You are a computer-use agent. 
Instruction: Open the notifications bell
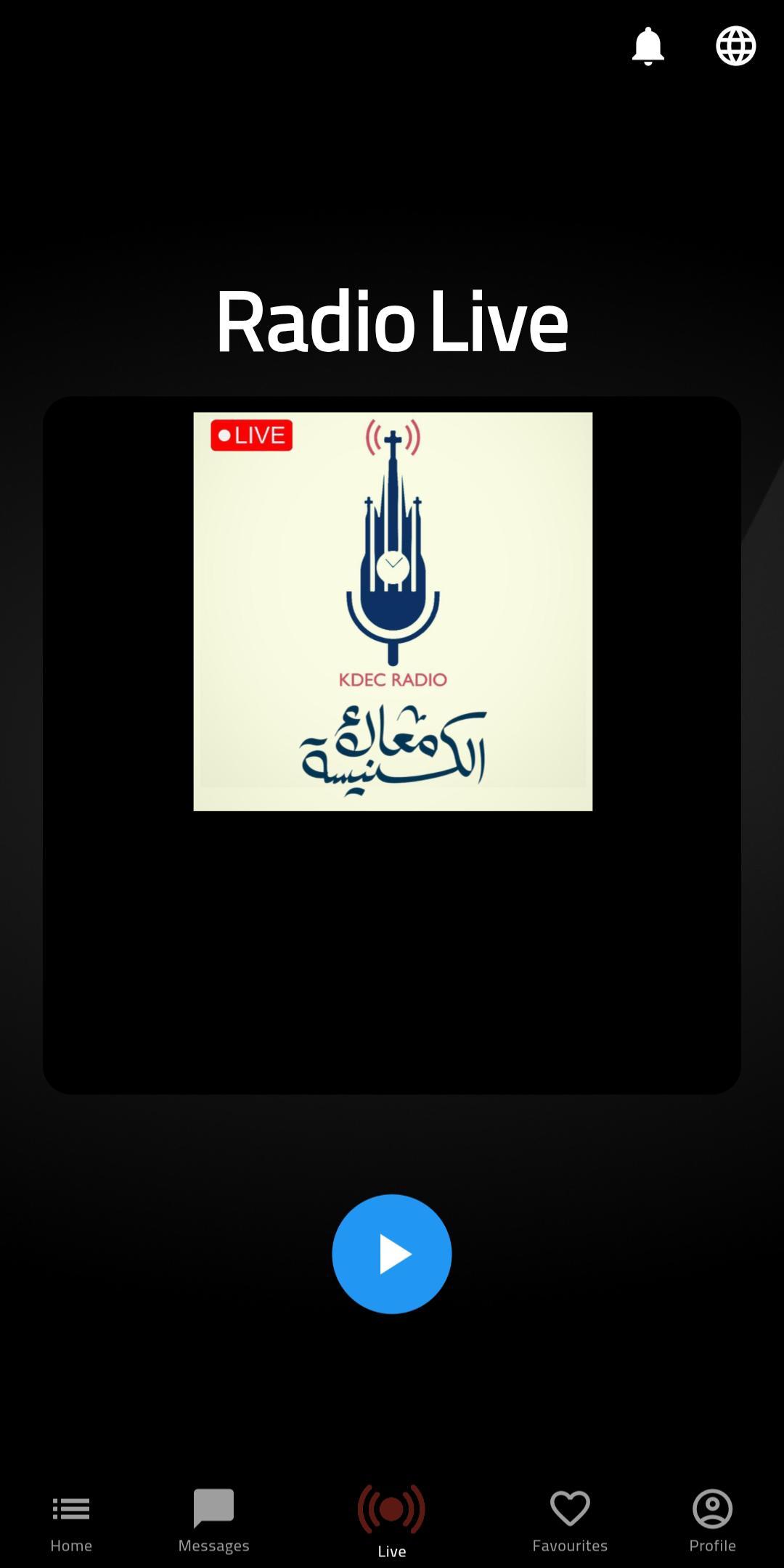click(x=648, y=46)
